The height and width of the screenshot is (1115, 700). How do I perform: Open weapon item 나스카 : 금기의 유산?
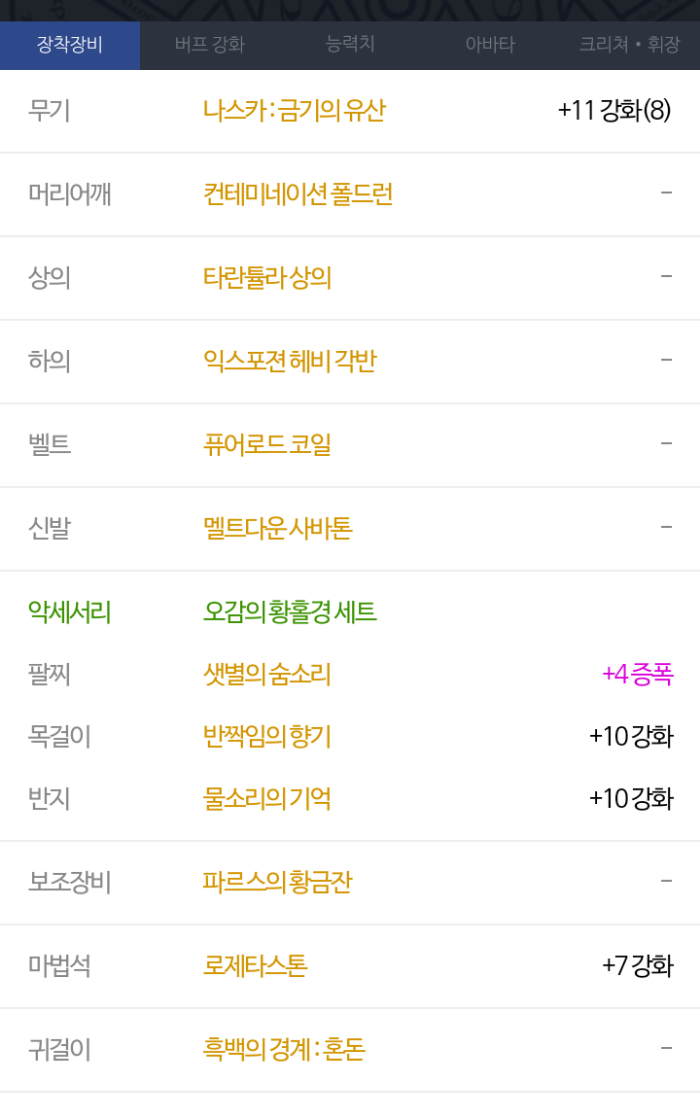click(x=293, y=111)
